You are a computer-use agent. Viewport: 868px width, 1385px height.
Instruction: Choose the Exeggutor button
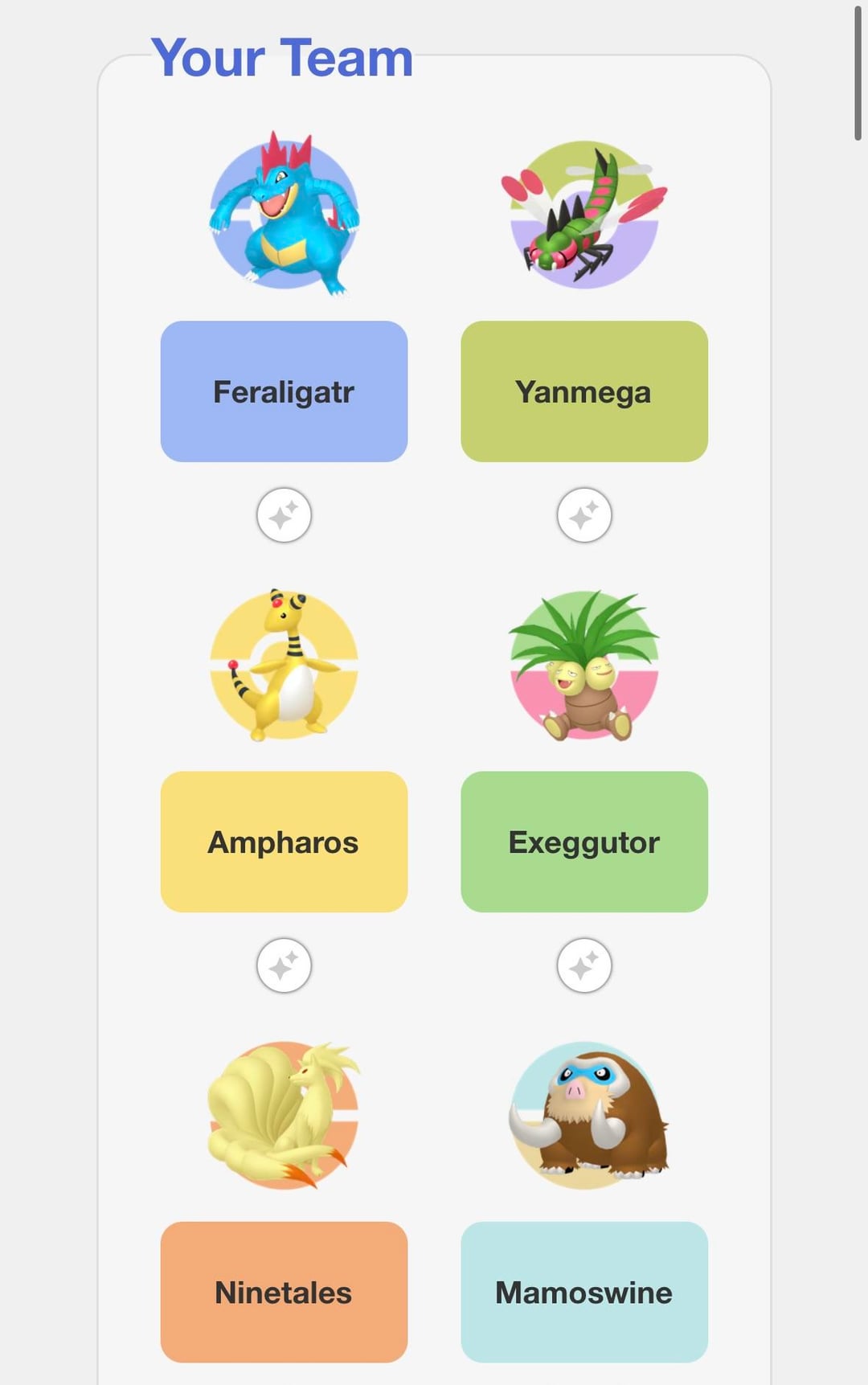click(x=583, y=842)
